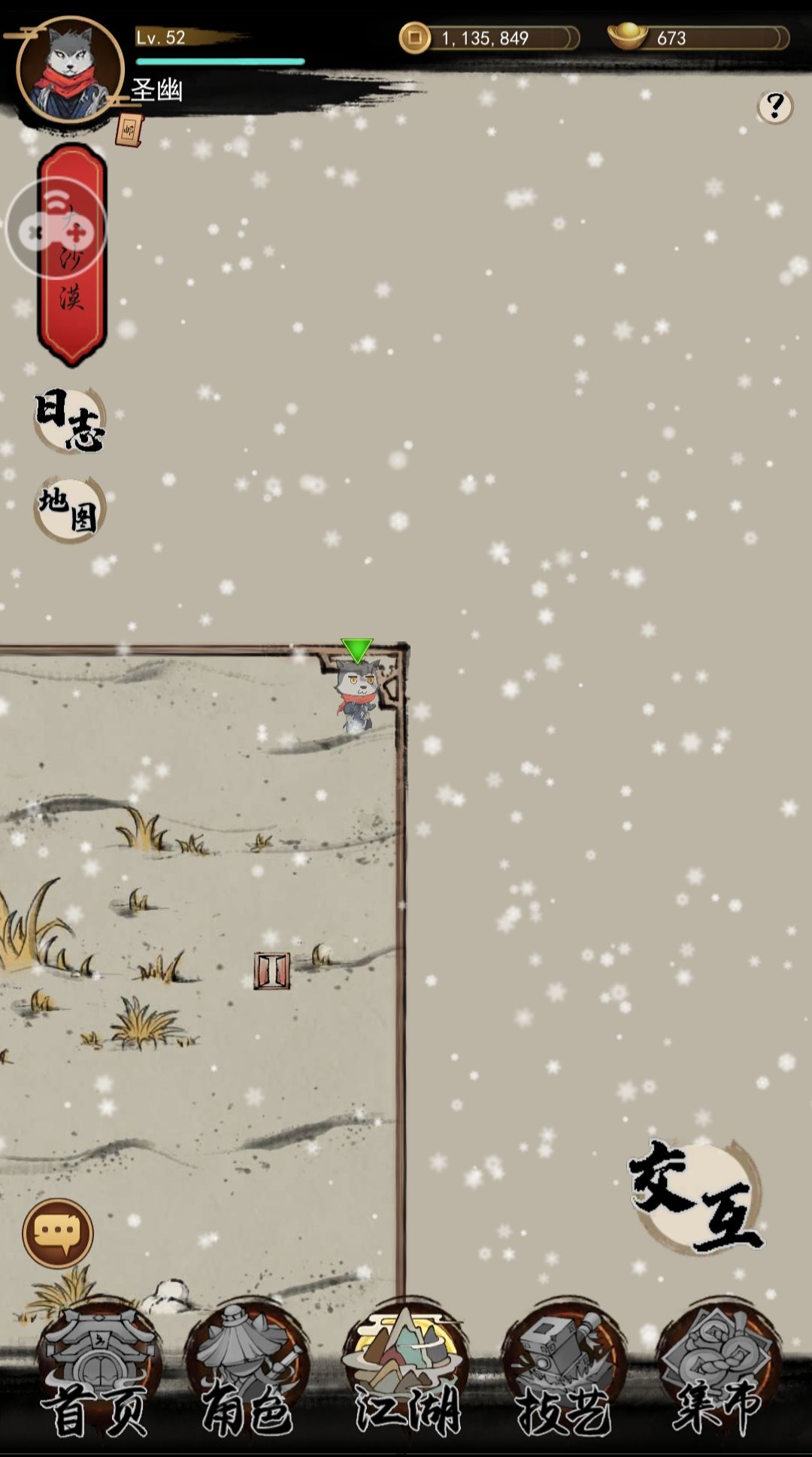The height and width of the screenshot is (1457, 812).
Task: Switch to the 角色 character tab
Action: coord(247,1376)
